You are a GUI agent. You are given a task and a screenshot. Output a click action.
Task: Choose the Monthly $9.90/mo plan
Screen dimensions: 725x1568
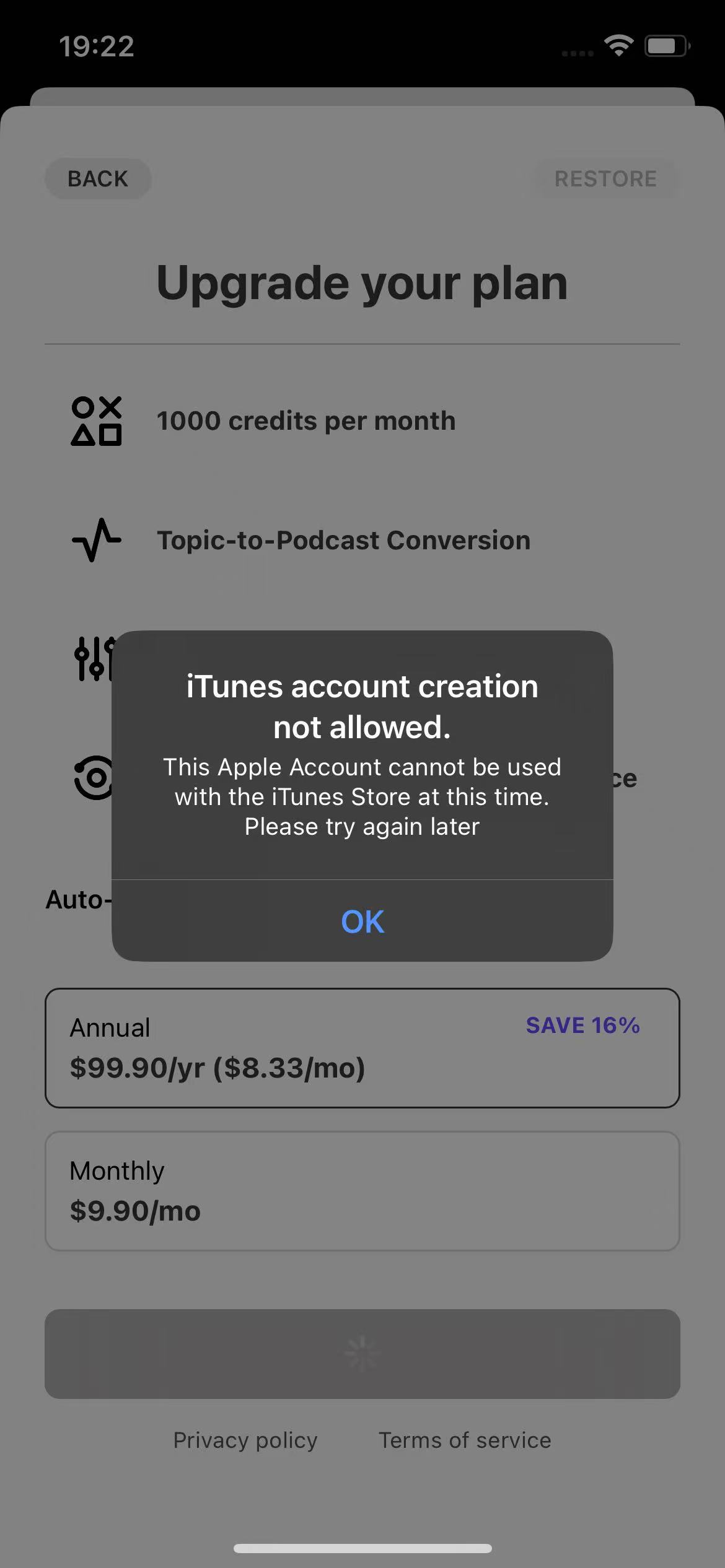(362, 1191)
